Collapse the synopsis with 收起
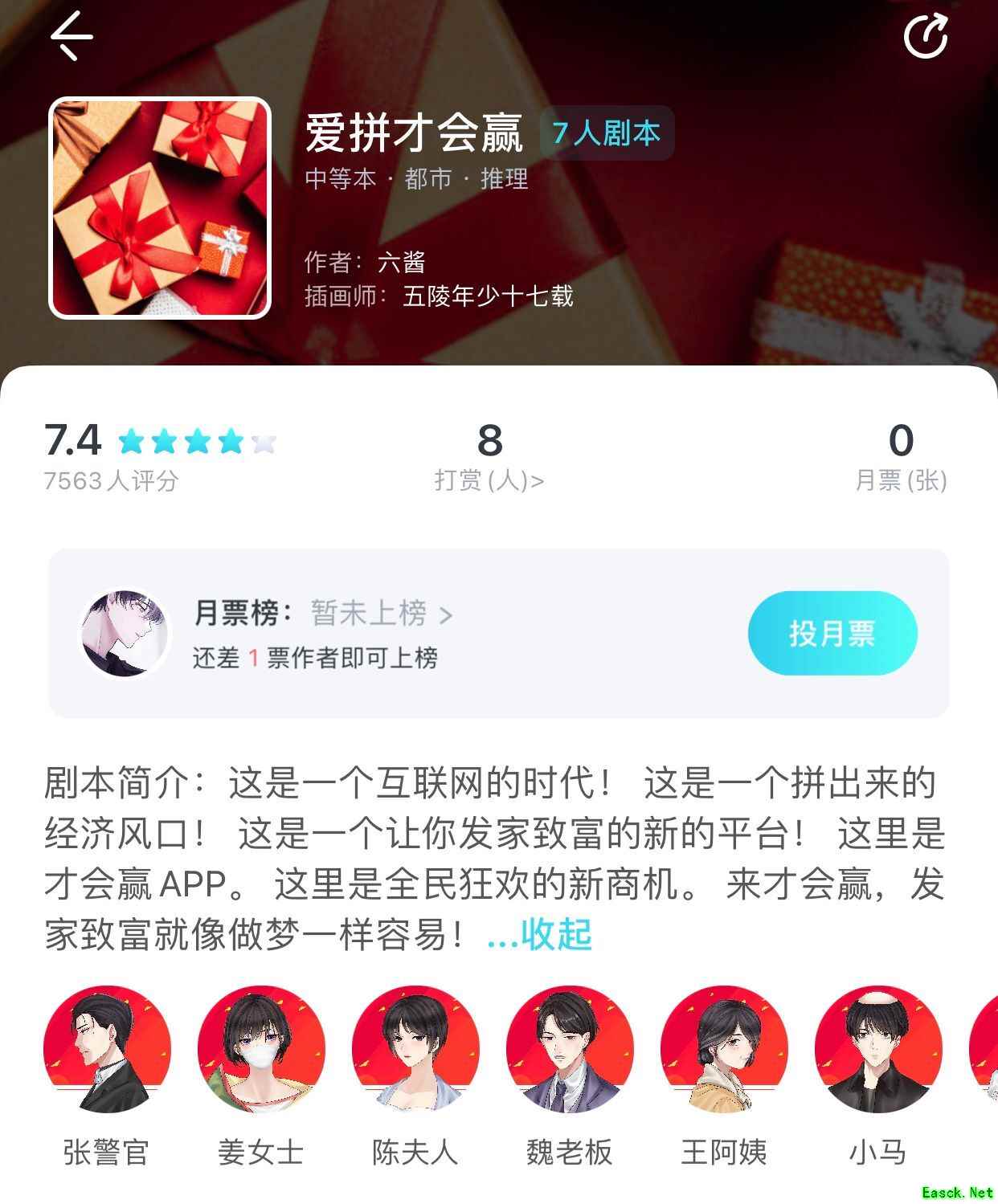The image size is (998, 1204). point(556,934)
